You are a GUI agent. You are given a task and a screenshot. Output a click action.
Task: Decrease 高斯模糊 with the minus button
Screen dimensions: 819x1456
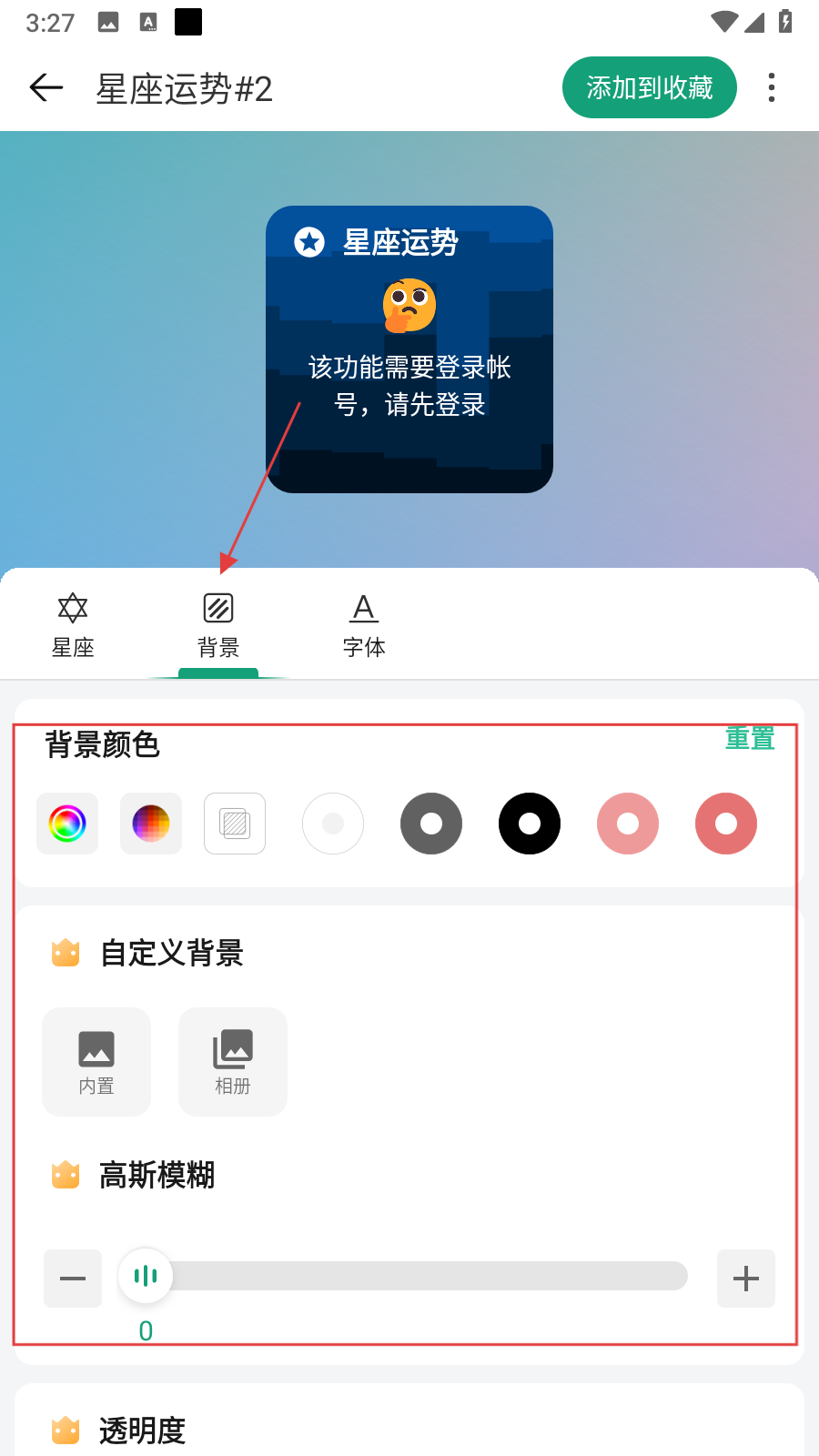[73, 1279]
